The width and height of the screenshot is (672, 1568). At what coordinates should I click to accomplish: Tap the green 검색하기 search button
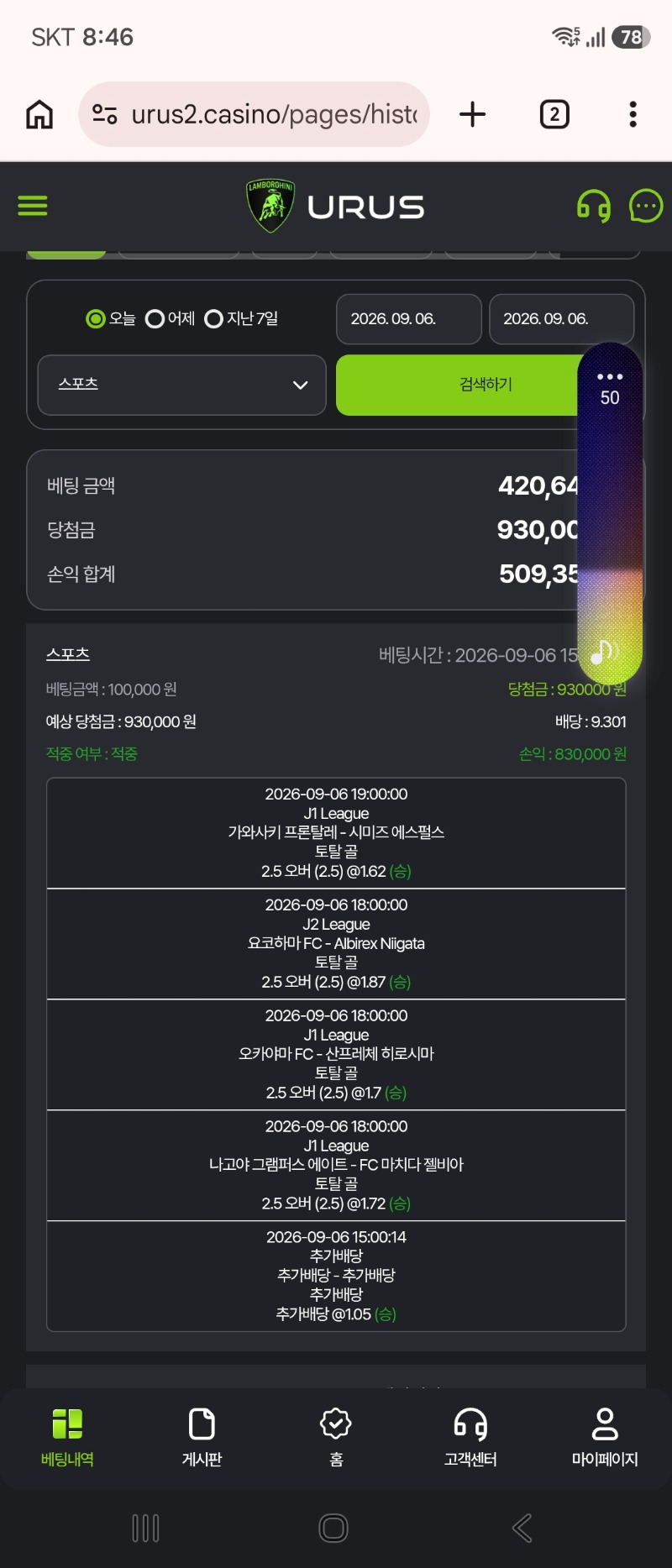pos(485,385)
